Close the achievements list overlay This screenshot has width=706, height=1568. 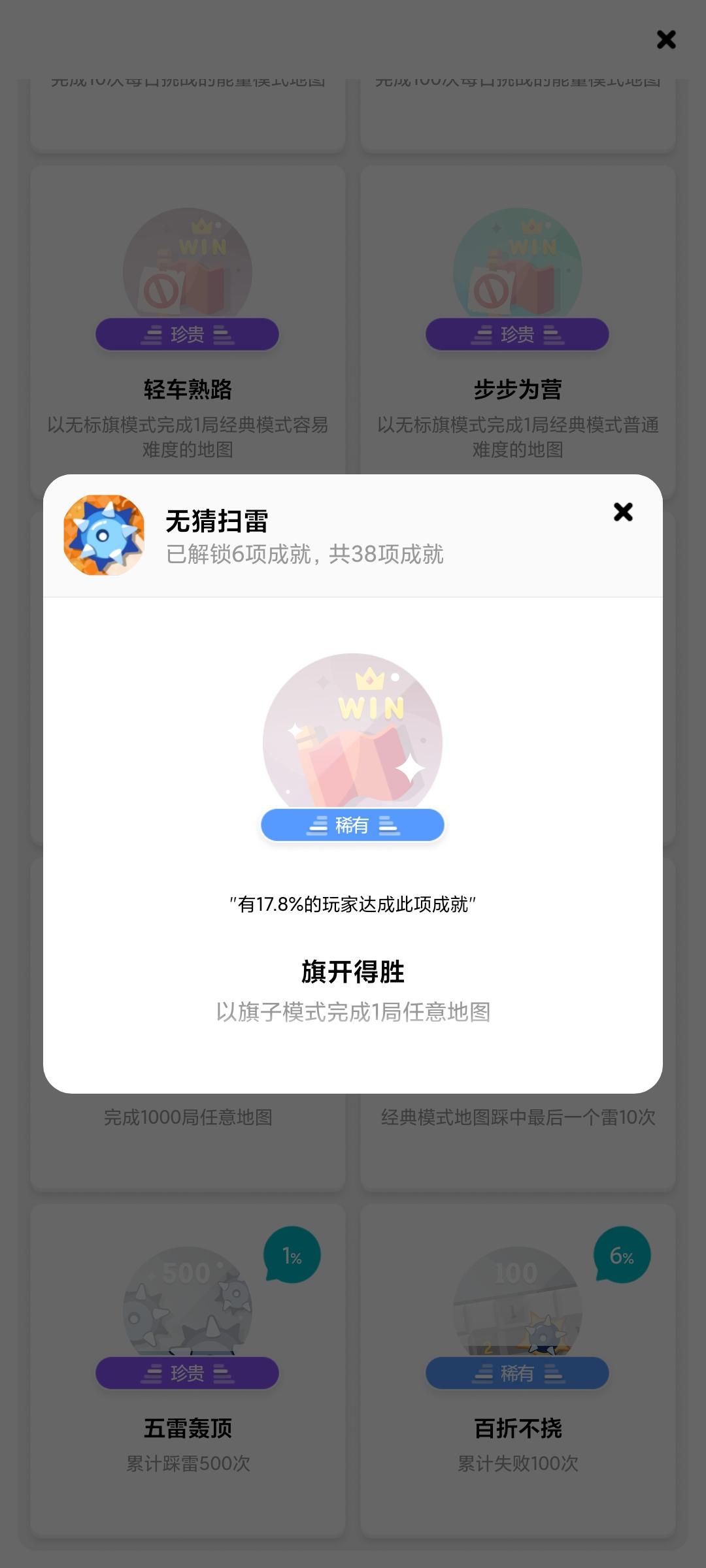point(666,40)
